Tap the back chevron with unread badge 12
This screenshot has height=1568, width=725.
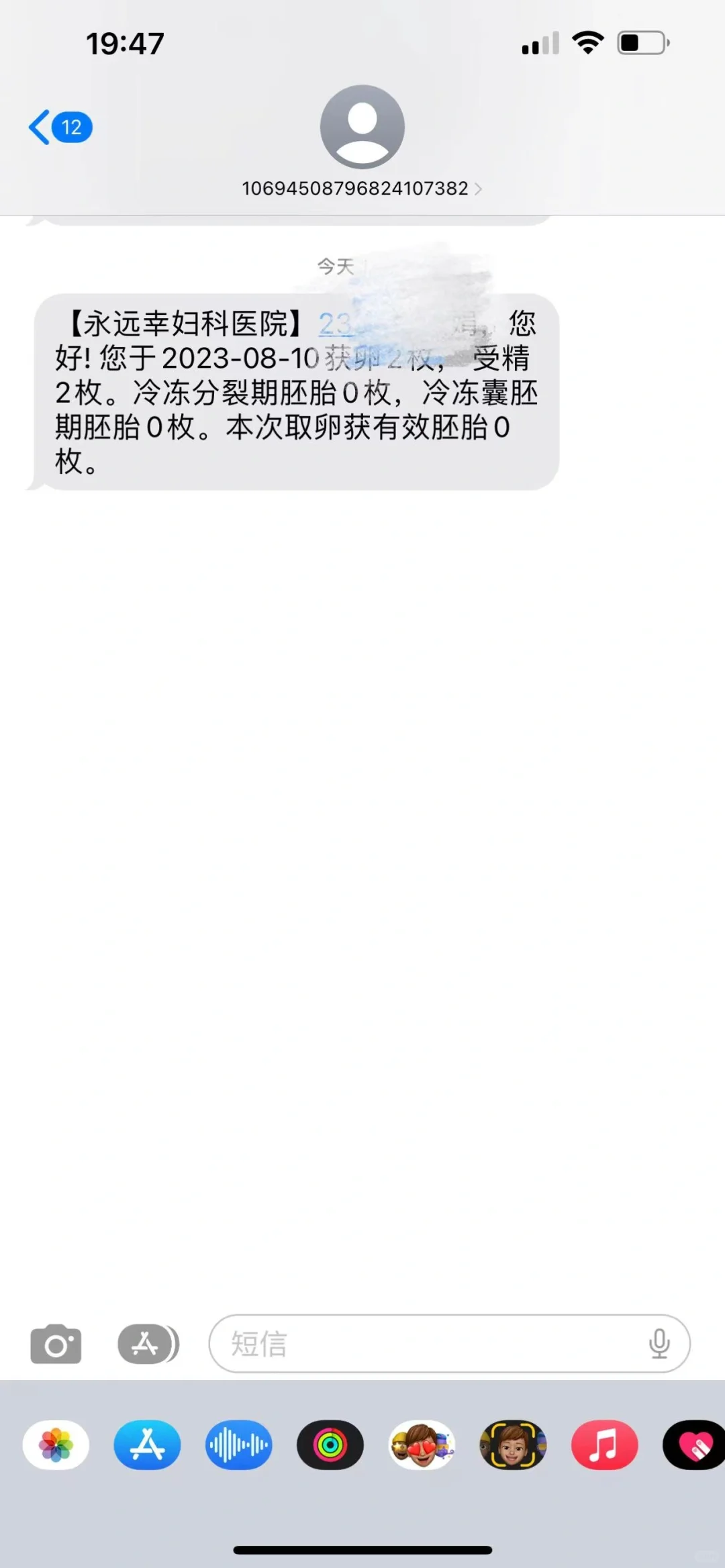tap(59, 127)
